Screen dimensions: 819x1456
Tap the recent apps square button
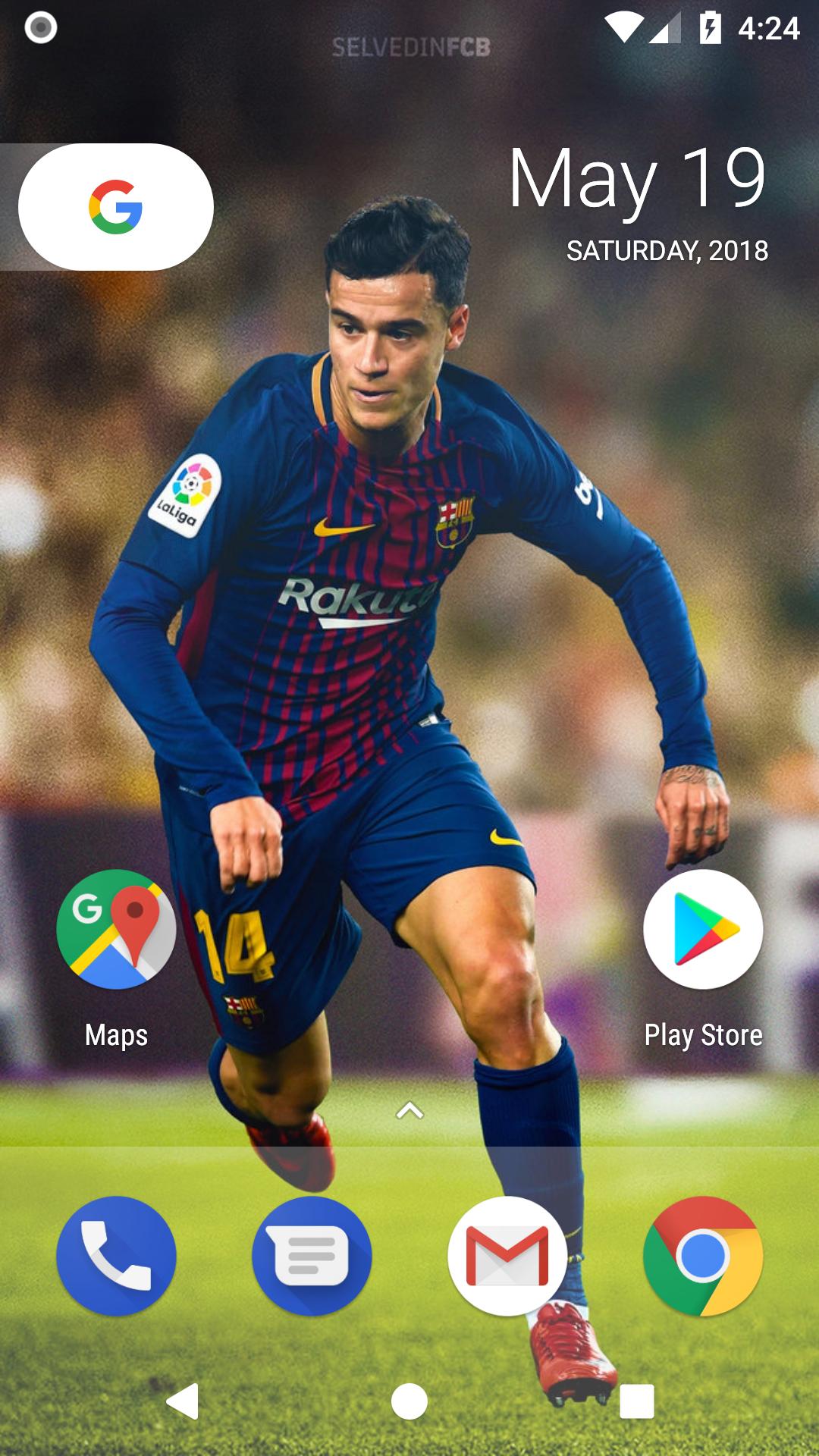pos(637,1401)
